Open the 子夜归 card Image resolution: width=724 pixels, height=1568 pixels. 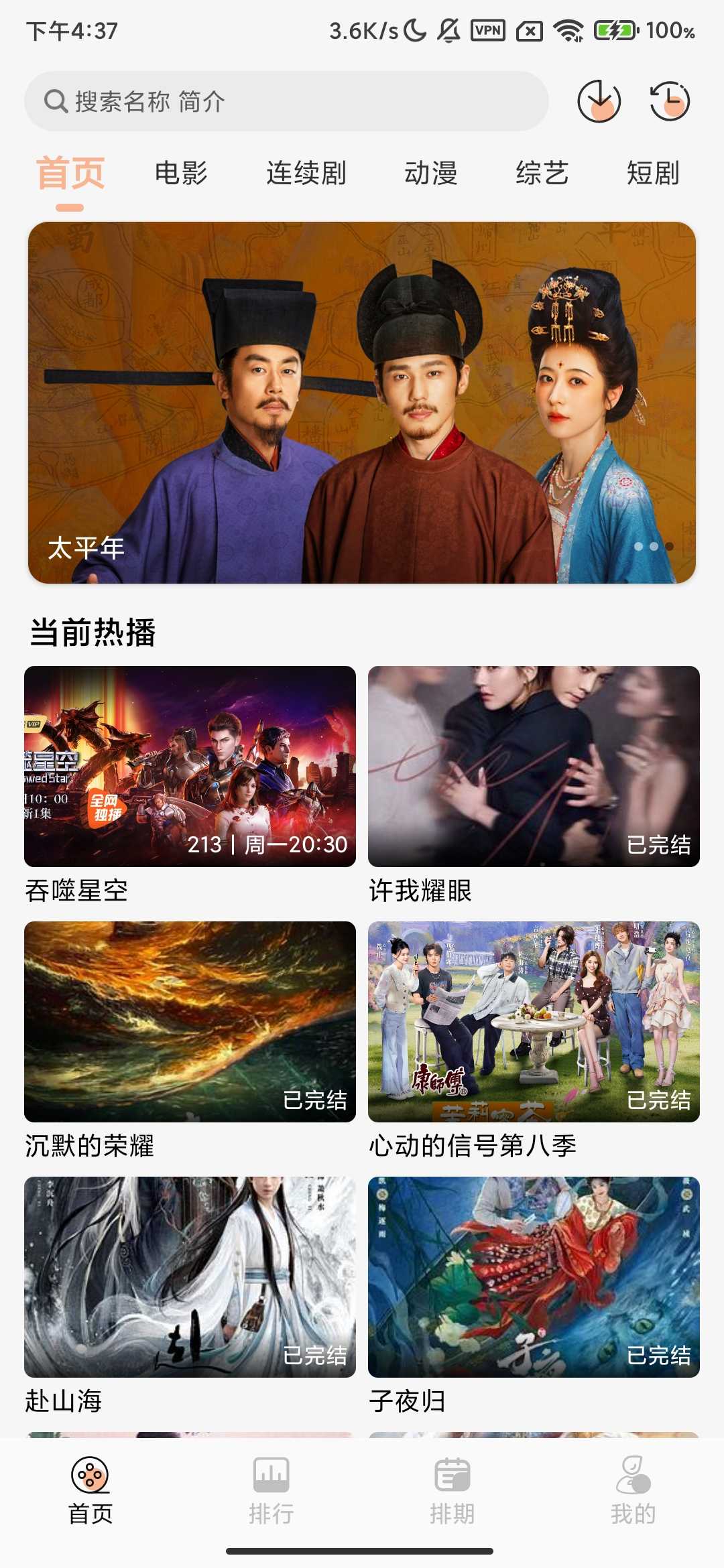(534, 1277)
